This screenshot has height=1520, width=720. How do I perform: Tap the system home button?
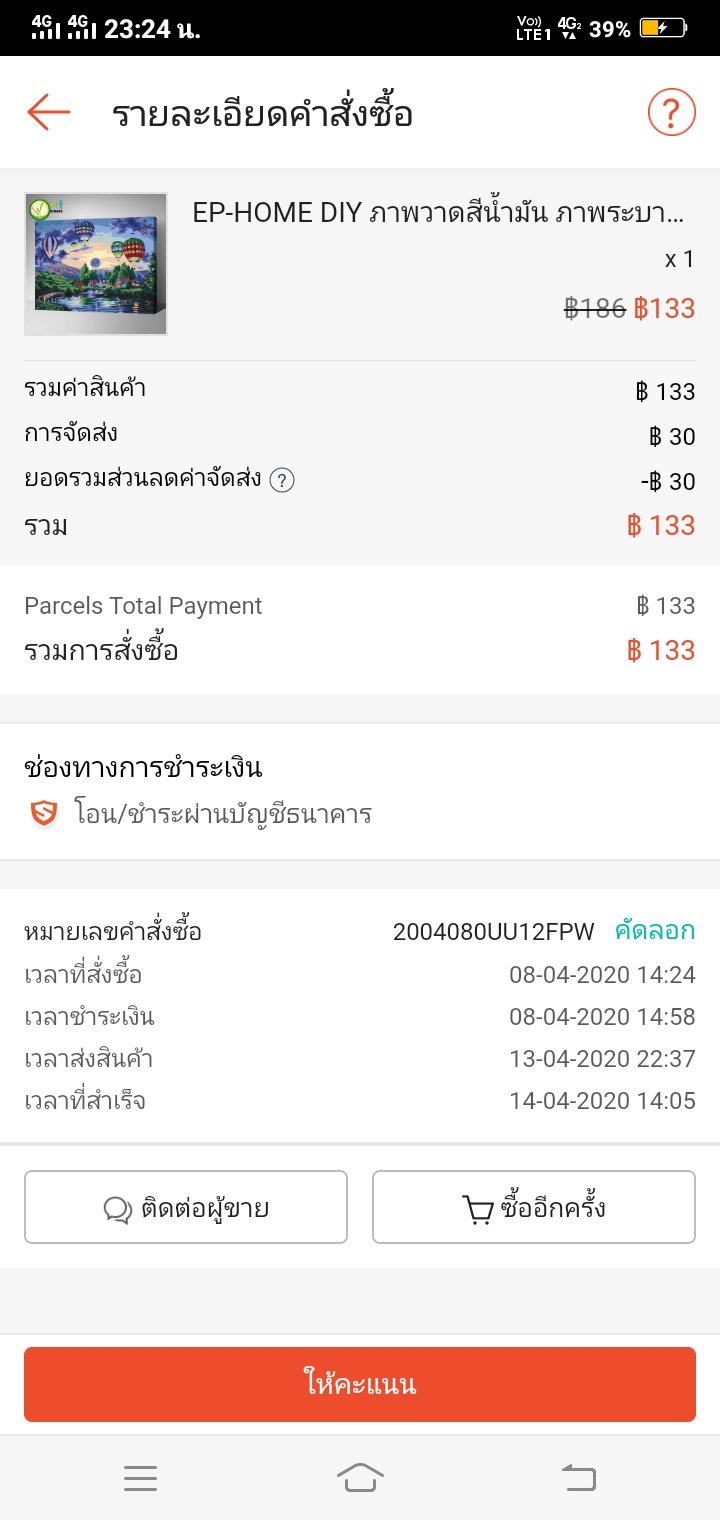point(360,1477)
